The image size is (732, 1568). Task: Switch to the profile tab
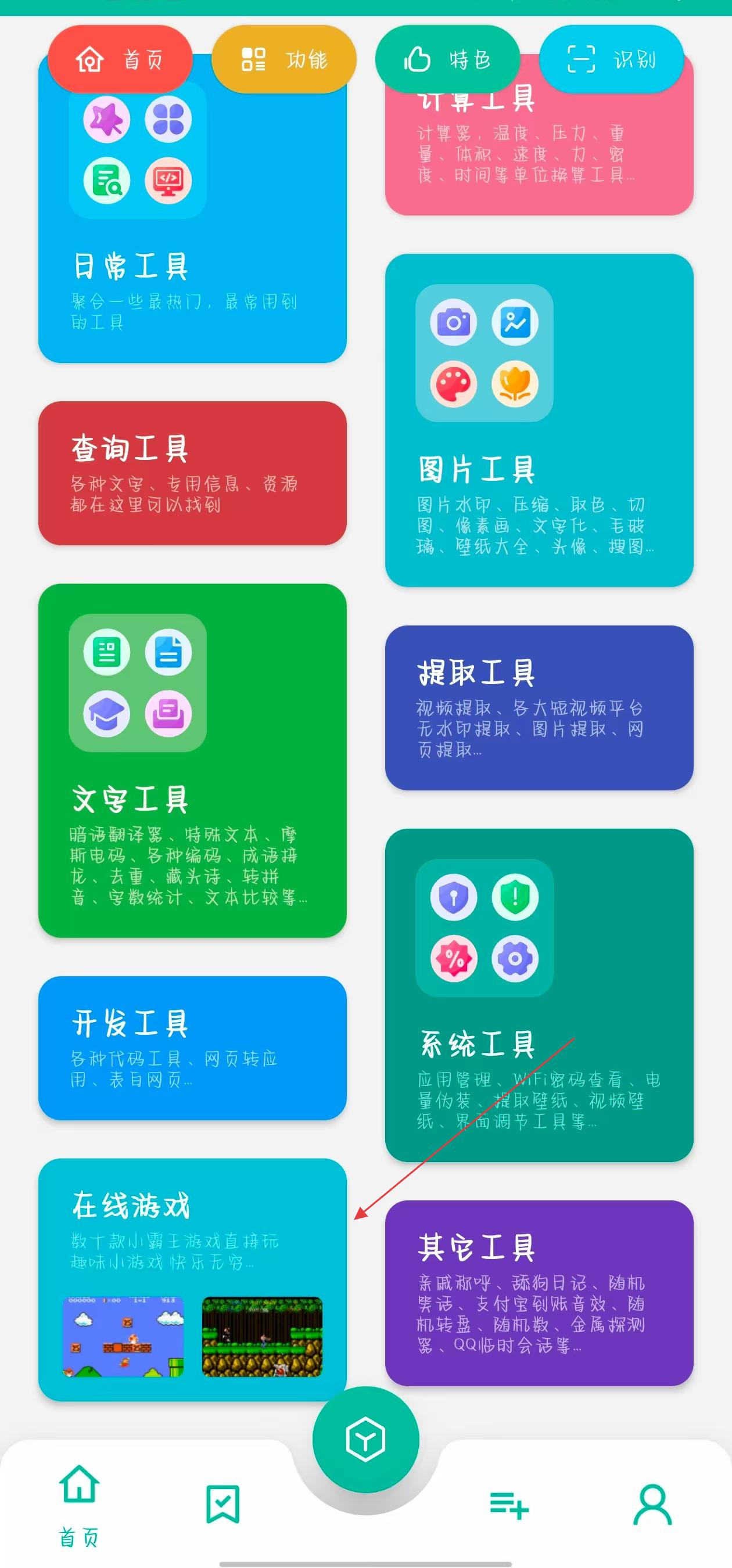tap(652, 1505)
